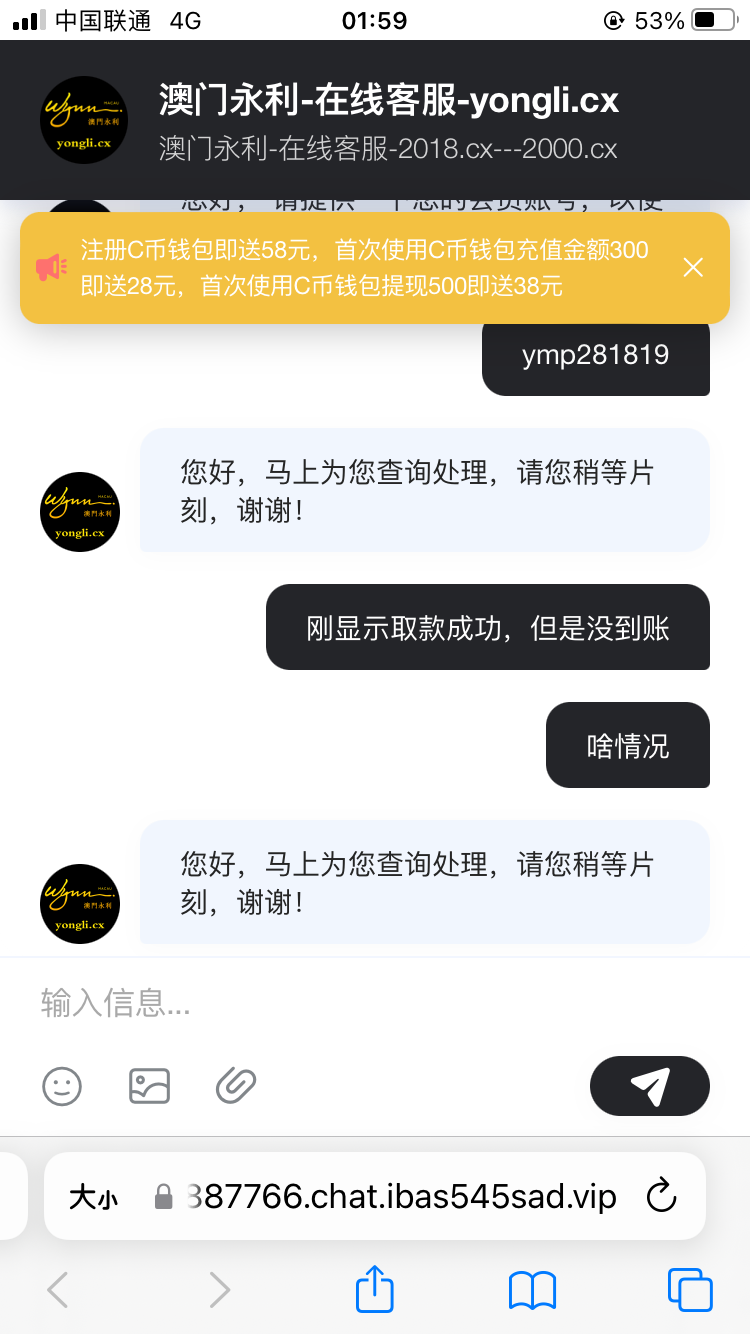This screenshot has height=1334, width=750.
Task: Share this page from Safari toolbar
Action: pos(375,1290)
